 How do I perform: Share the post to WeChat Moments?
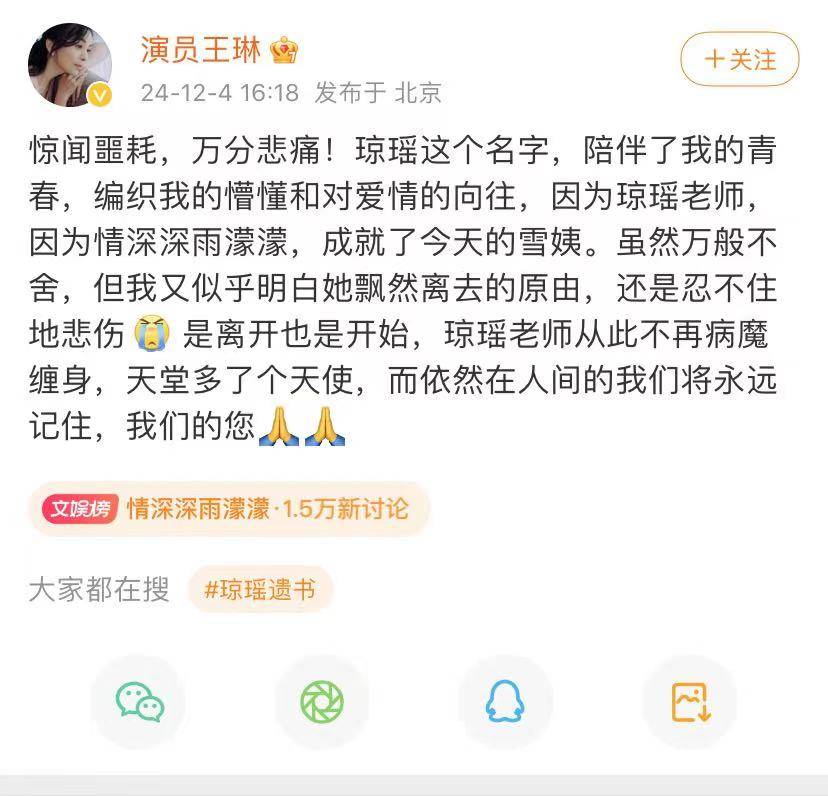point(322,701)
